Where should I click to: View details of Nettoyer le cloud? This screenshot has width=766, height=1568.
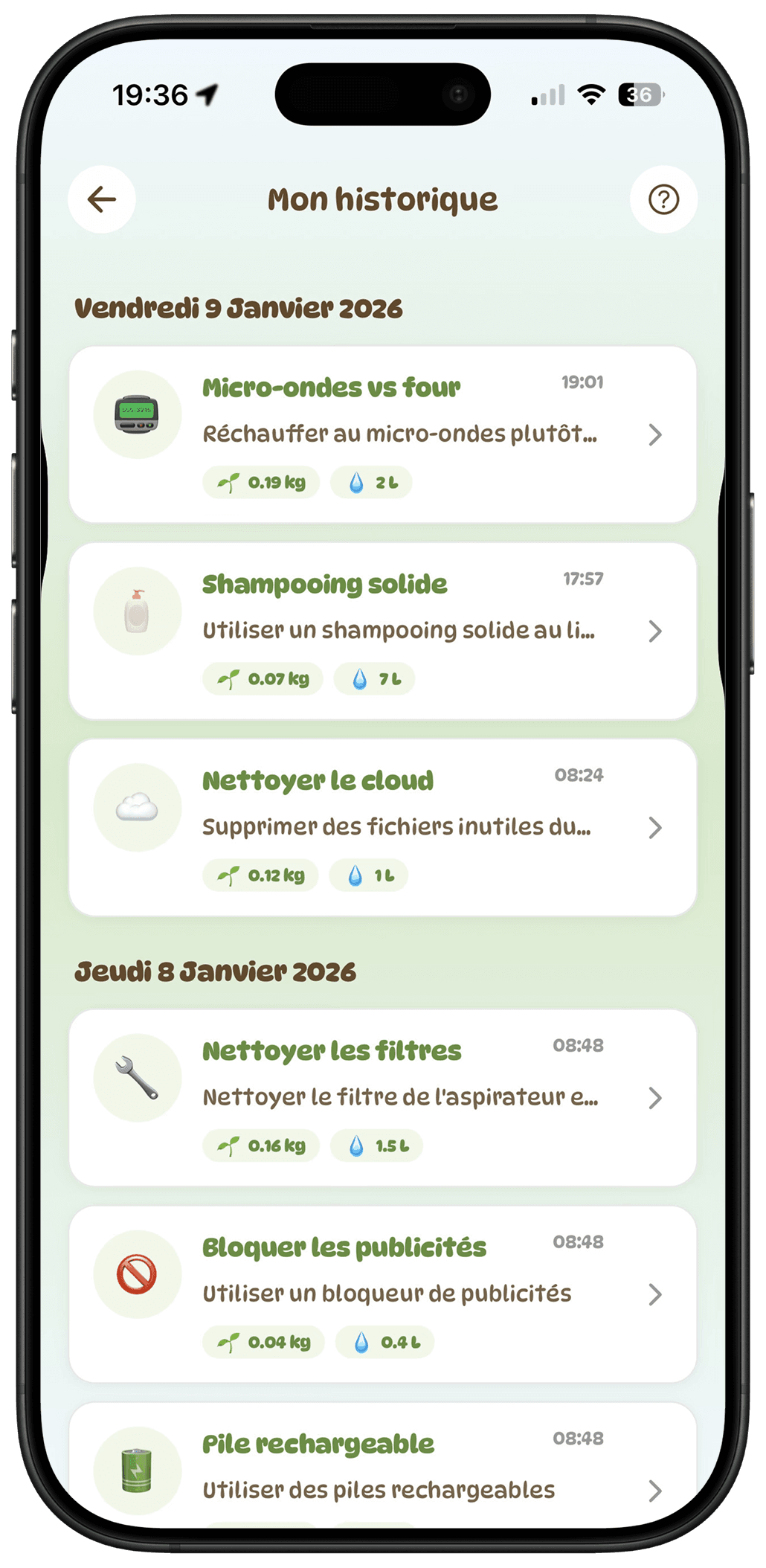(x=382, y=827)
